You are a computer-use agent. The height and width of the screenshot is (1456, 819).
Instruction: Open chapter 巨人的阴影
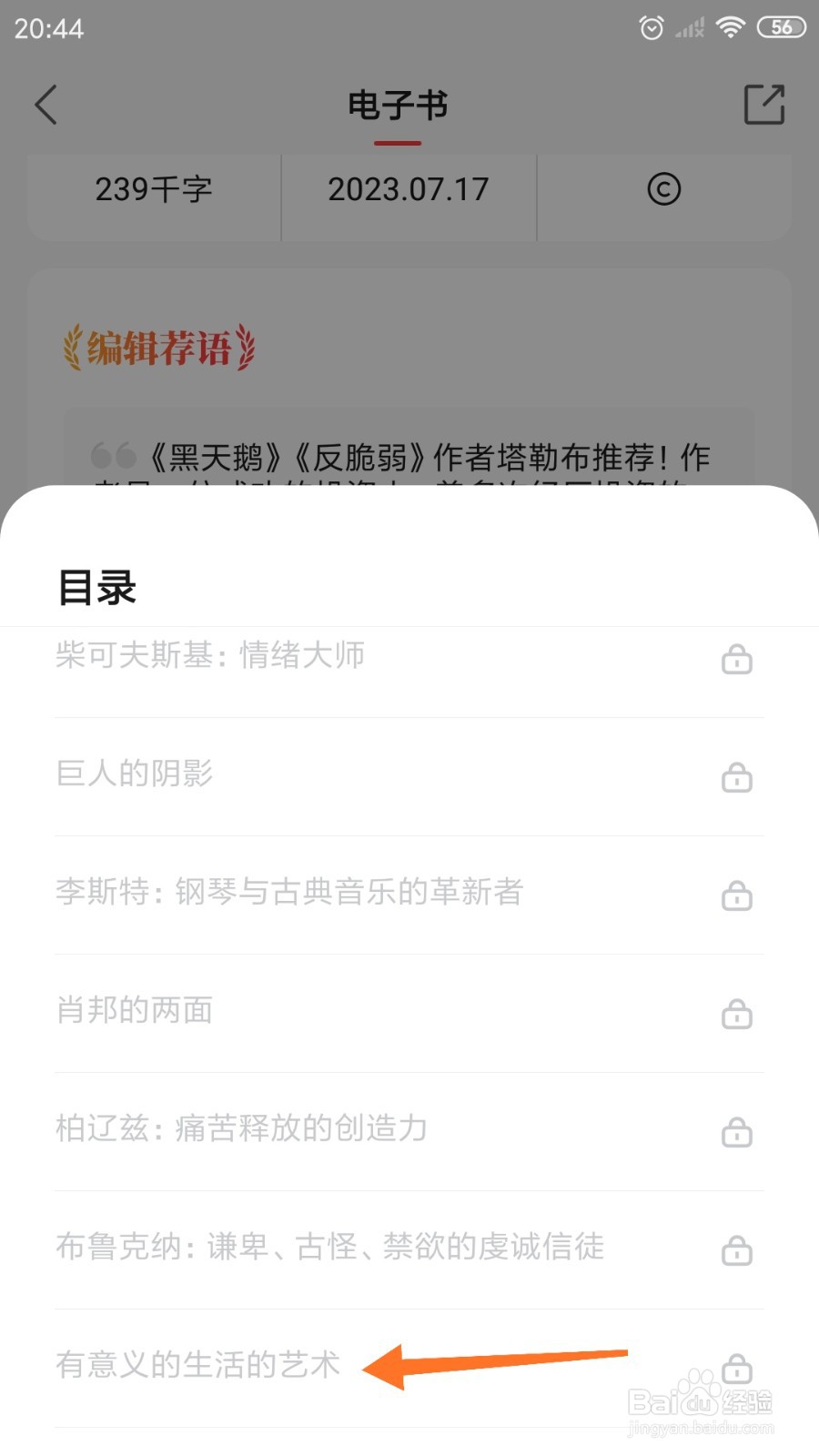point(134,774)
